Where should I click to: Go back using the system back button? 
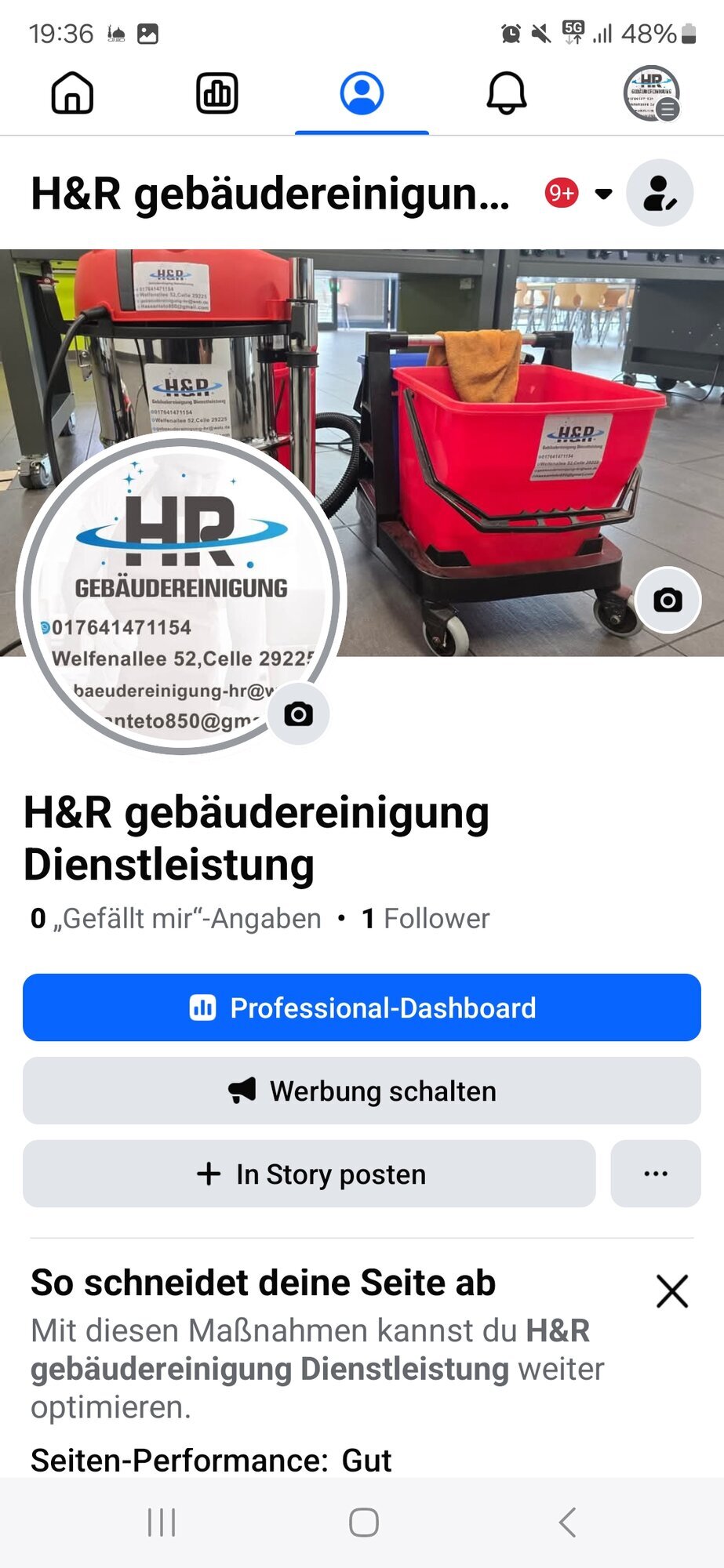(567, 1523)
